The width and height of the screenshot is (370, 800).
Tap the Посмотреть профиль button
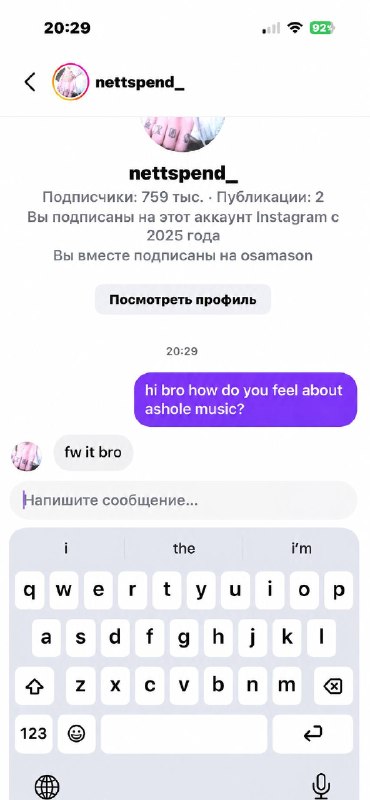183,299
